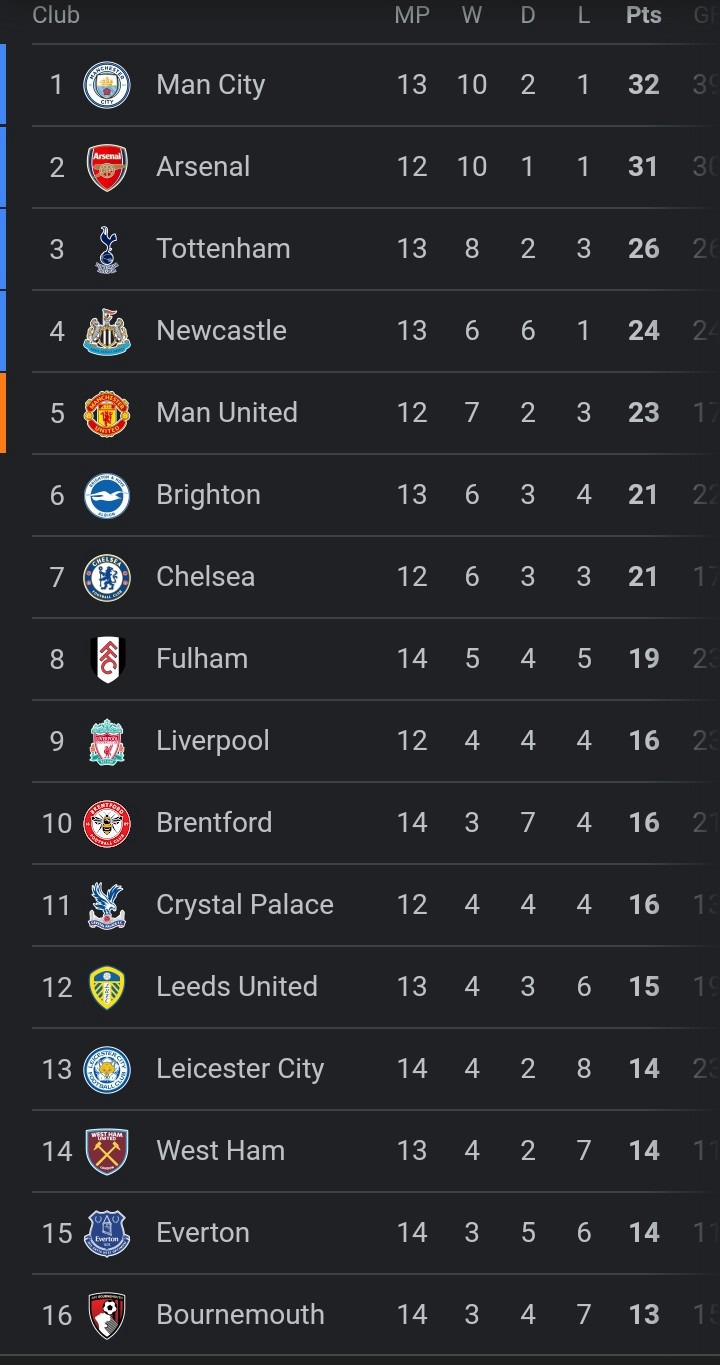Tap the Liverpool row

tap(375, 741)
